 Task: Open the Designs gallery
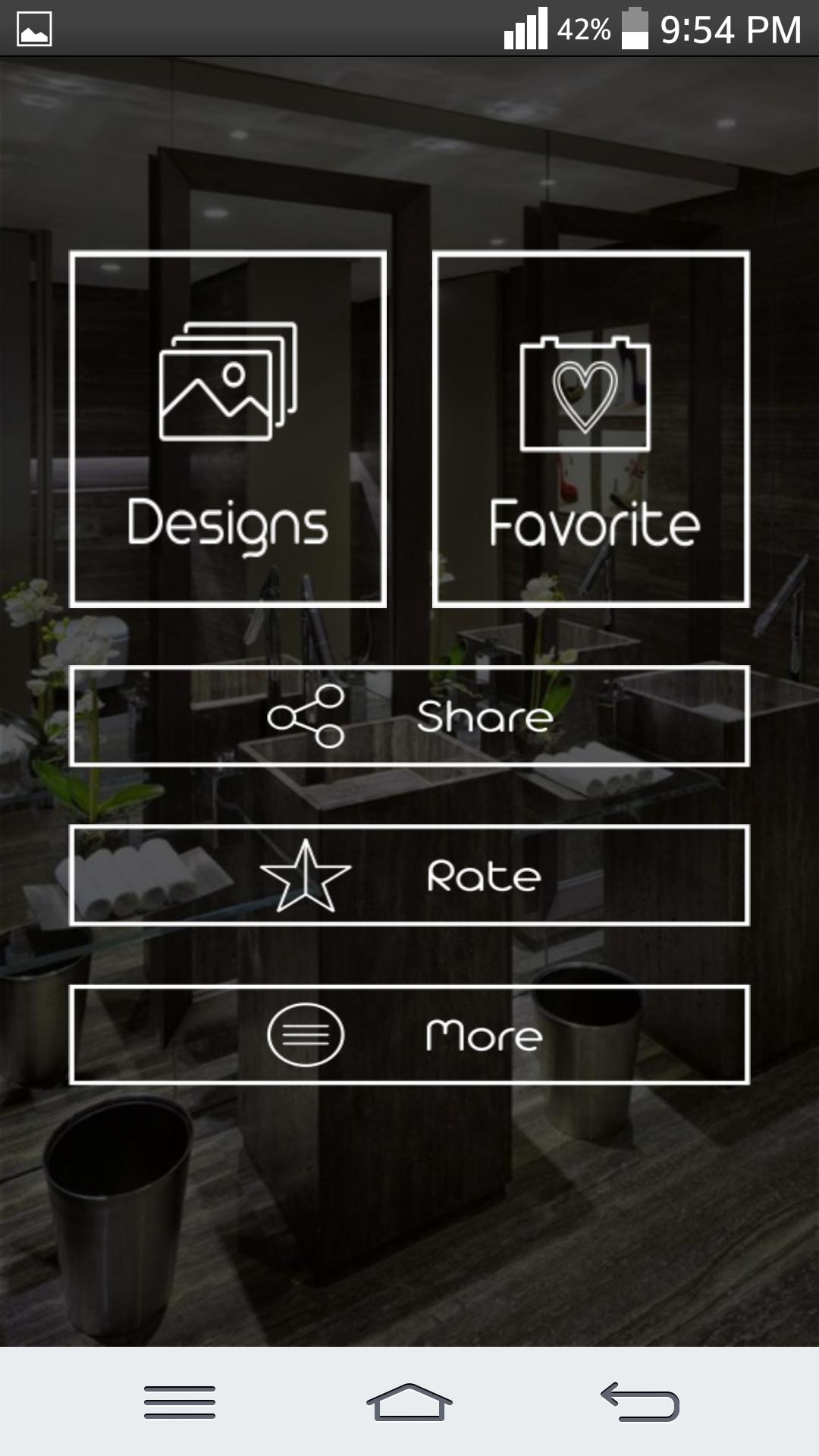(227, 429)
